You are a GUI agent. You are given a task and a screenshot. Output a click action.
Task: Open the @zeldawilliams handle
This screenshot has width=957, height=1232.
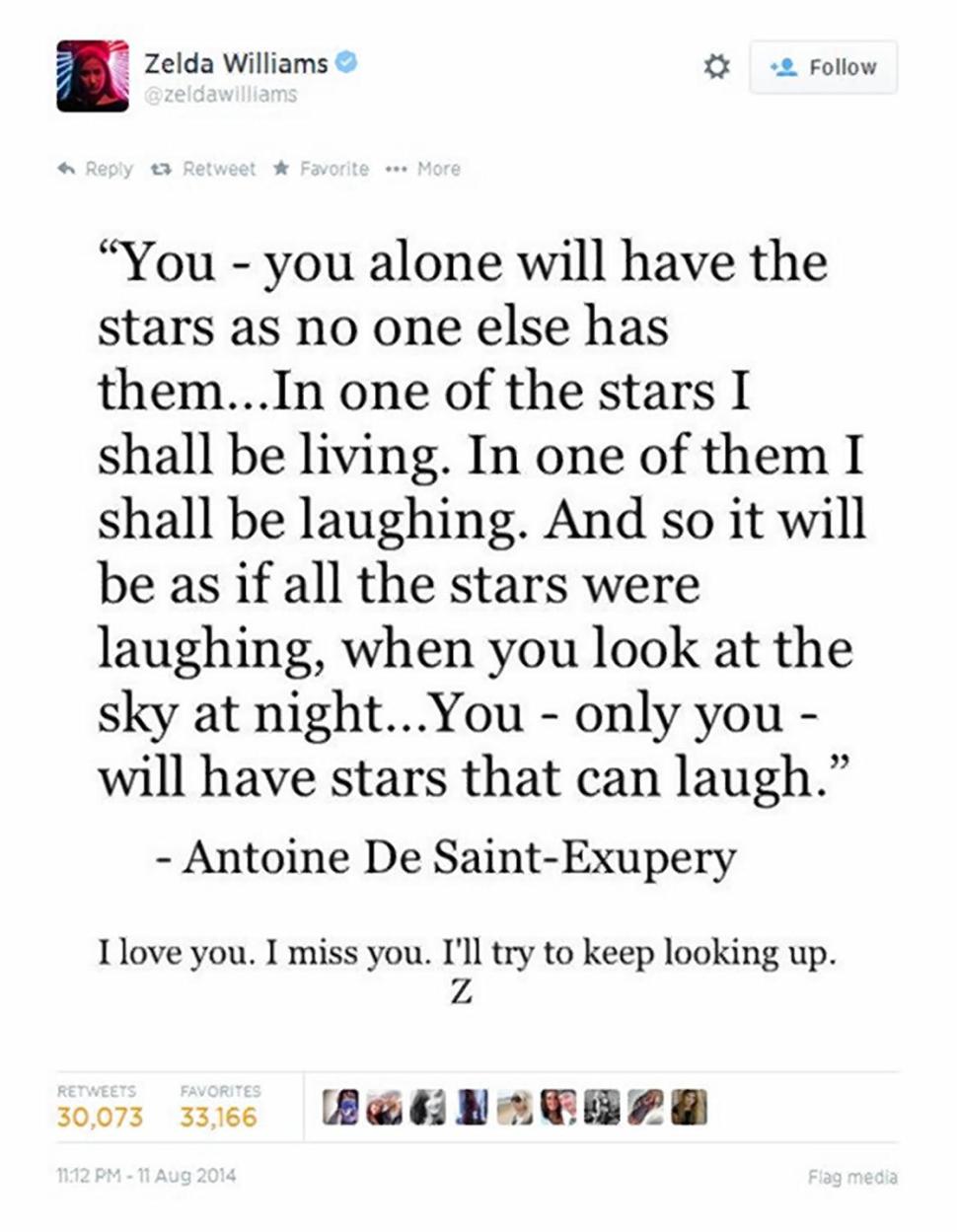click(220, 95)
